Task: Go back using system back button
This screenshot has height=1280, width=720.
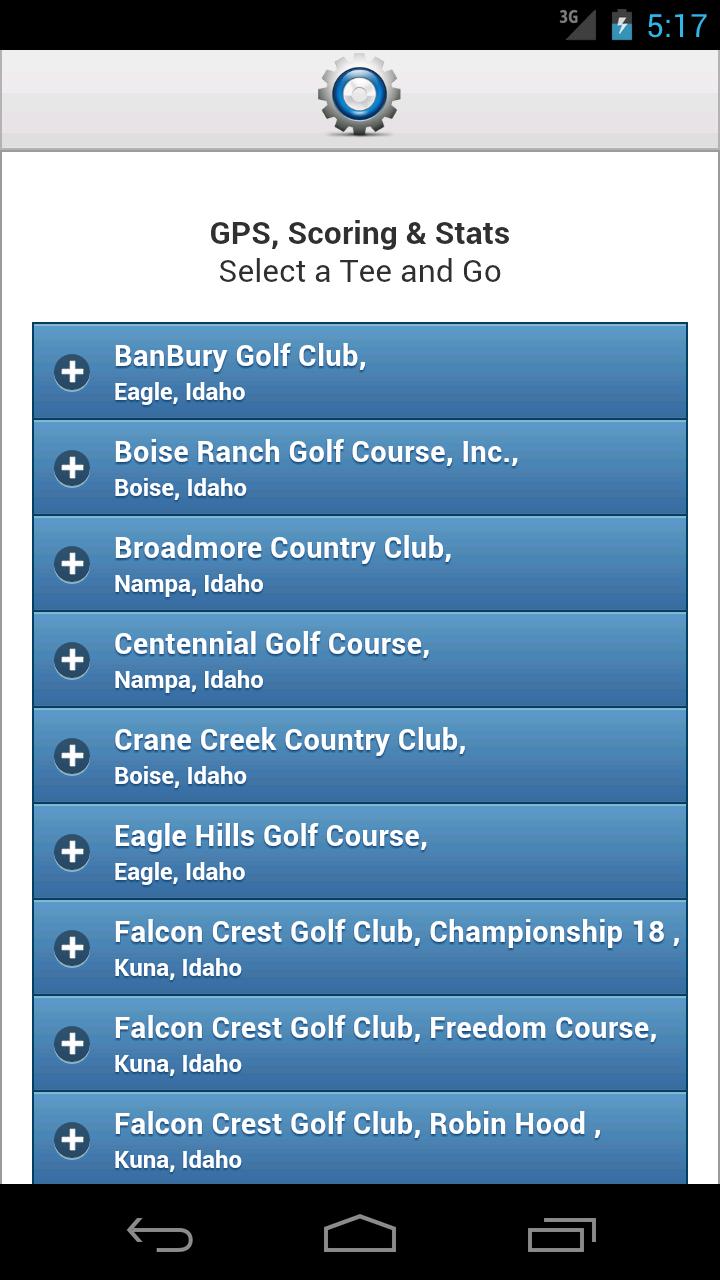Action: (160, 1234)
